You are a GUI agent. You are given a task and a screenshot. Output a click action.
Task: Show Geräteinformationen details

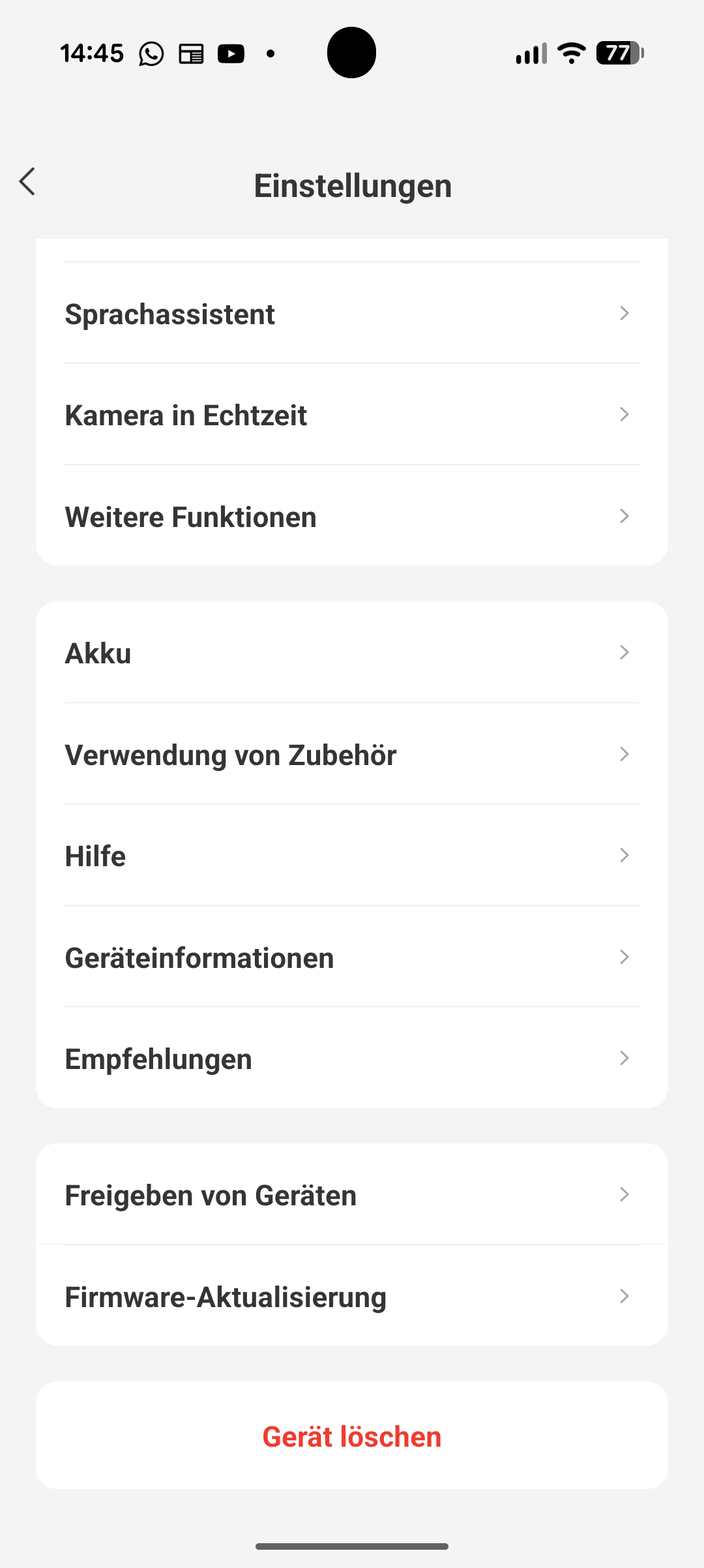point(352,957)
